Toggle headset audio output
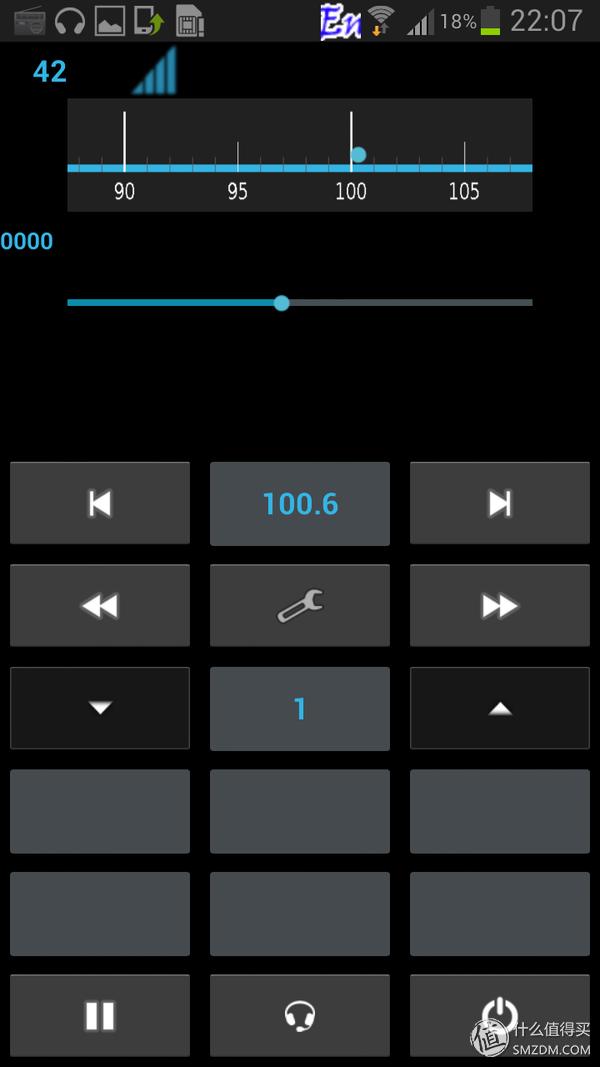This screenshot has width=600, height=1067. (x=300, y=1015)
